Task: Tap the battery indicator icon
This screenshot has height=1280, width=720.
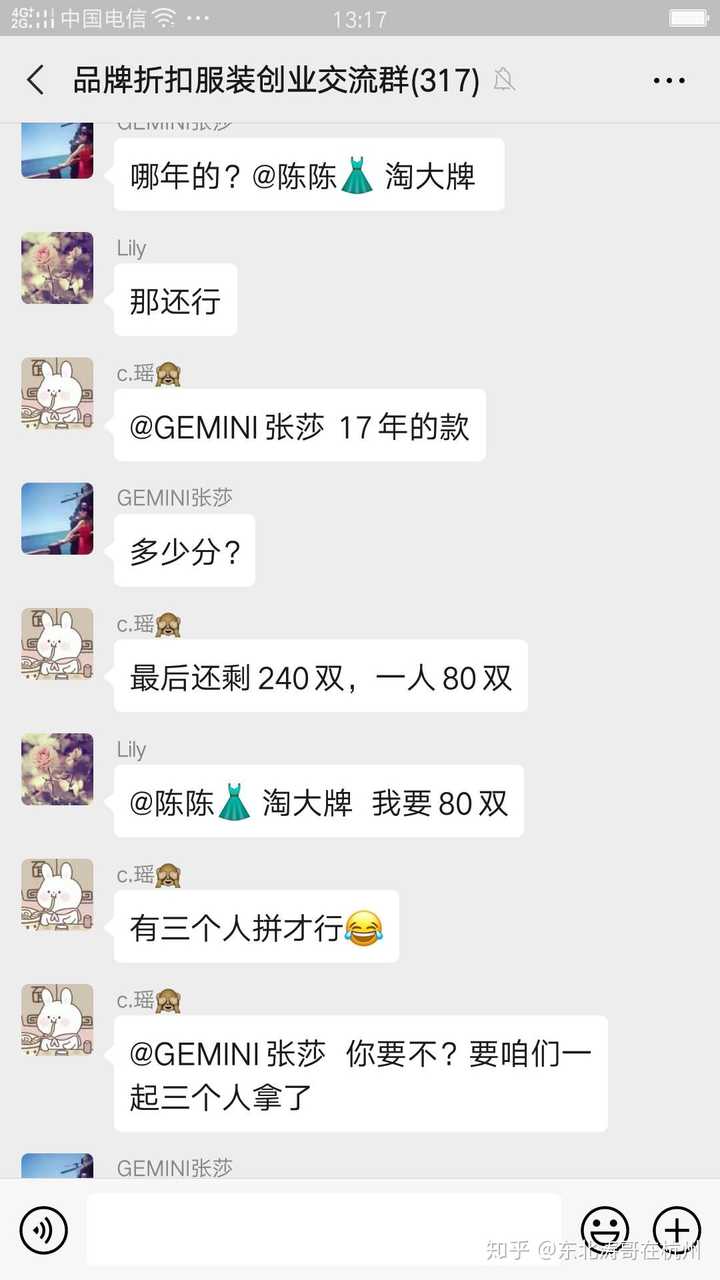Action: click(x=690, y=17)
